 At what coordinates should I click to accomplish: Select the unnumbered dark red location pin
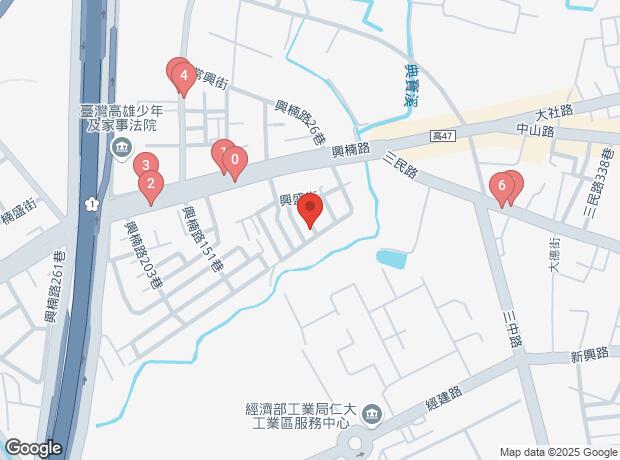click(x=310, y=208)
